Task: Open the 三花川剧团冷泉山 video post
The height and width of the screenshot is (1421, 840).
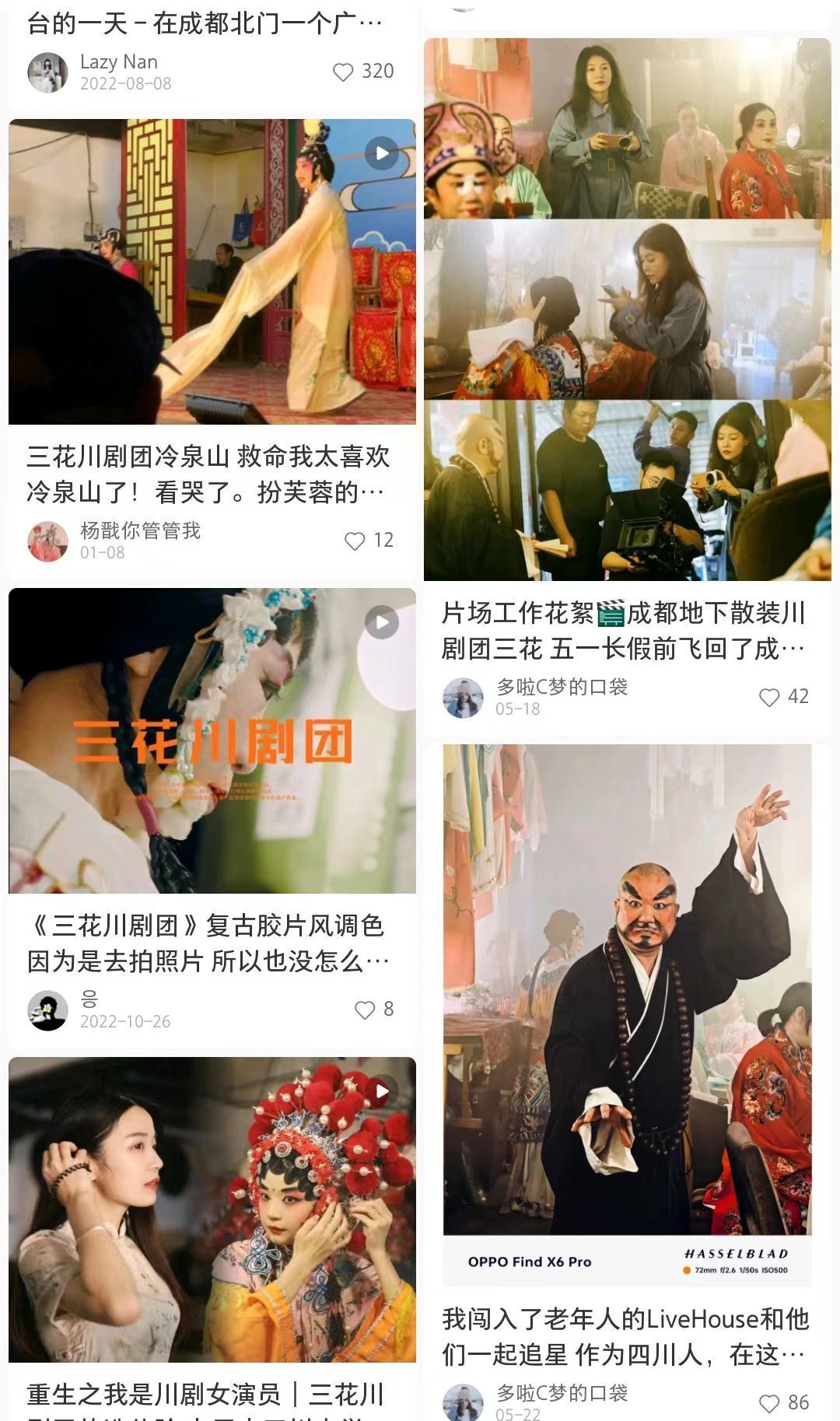Action: click(x=212, y=271)
